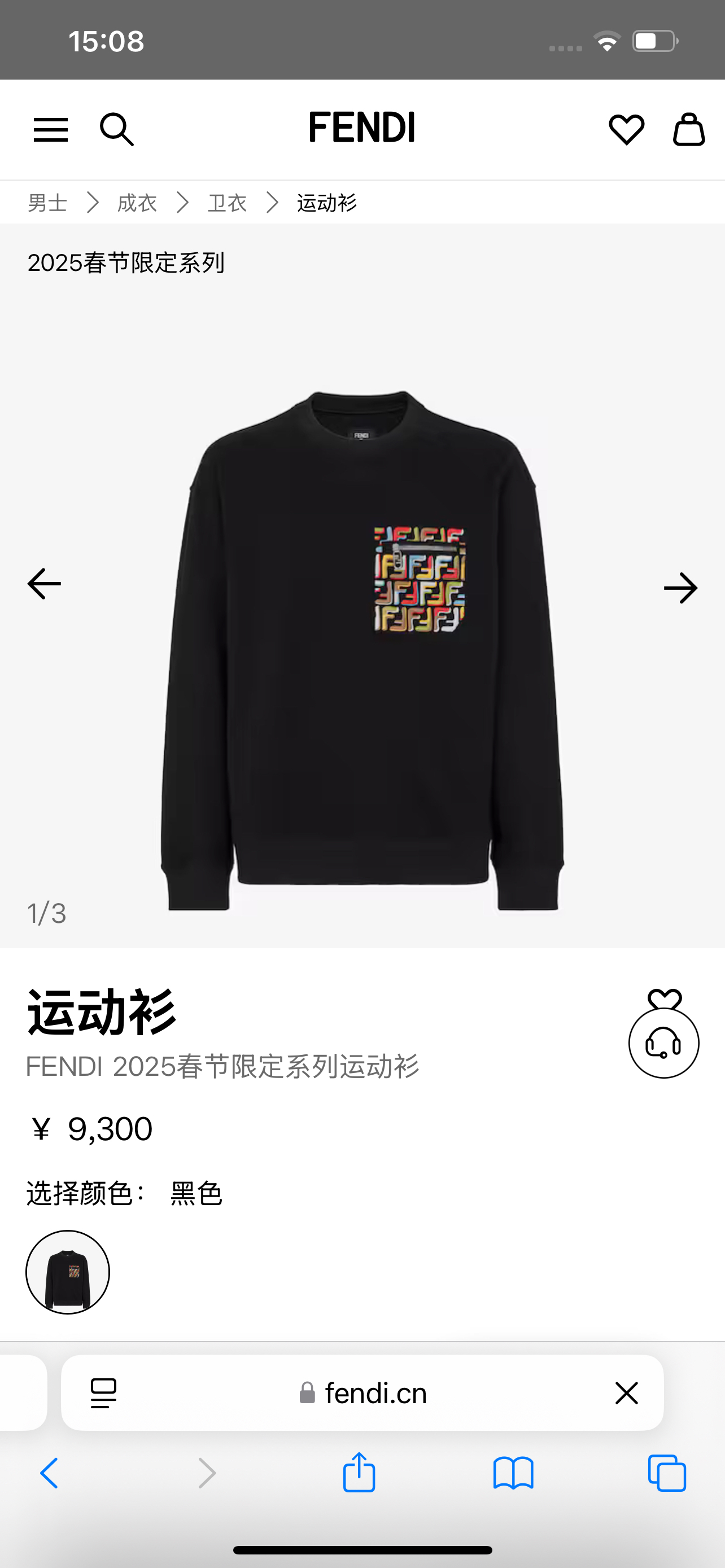Viewport: 725px width, 1568px height.
Task: Contact customer service via headset icon
Action: (663, 1044)
